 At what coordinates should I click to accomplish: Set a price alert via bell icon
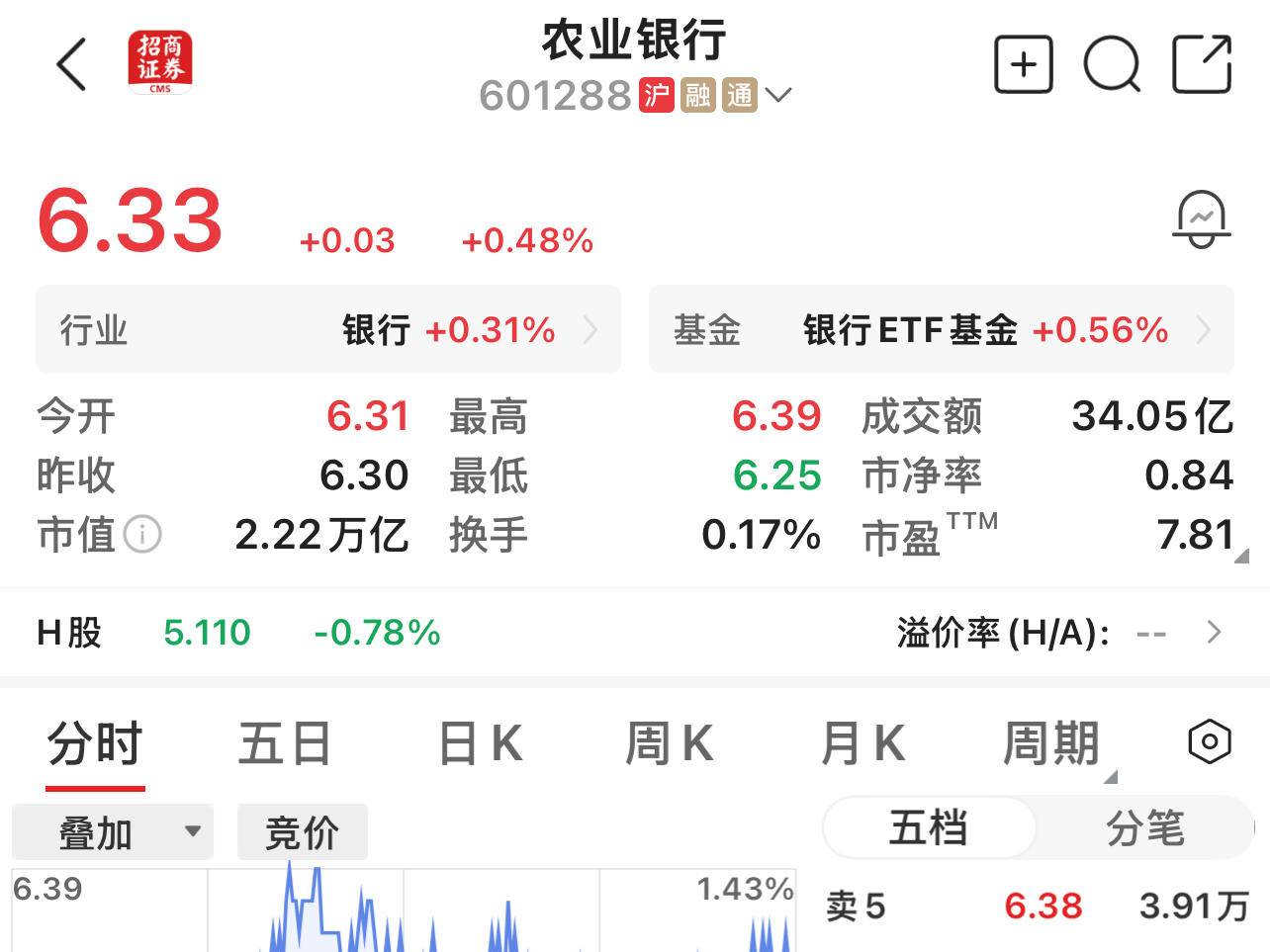[1201, 220]
